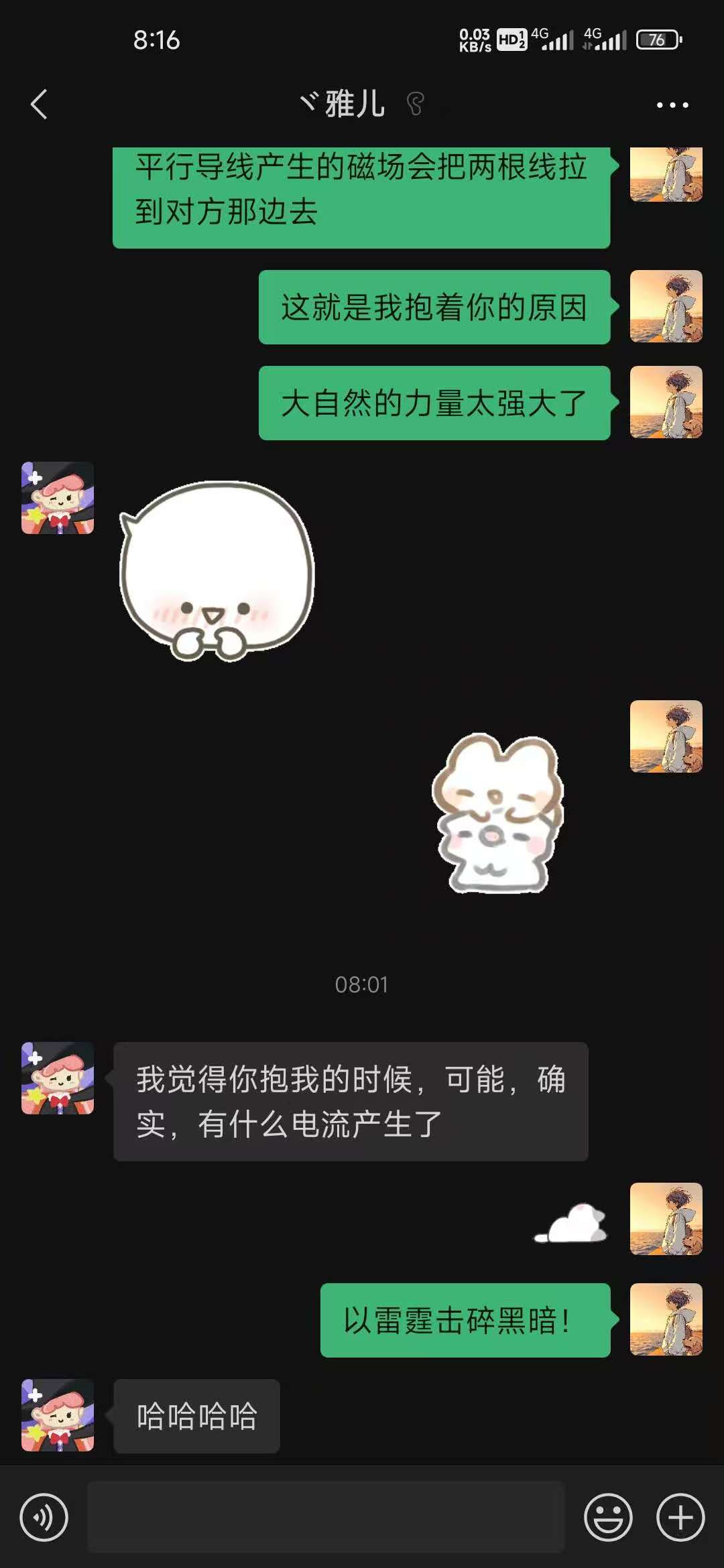Tap the message 哈哈哈哈
Viewport: 724px width, 1568px height.
[195, 1415]
